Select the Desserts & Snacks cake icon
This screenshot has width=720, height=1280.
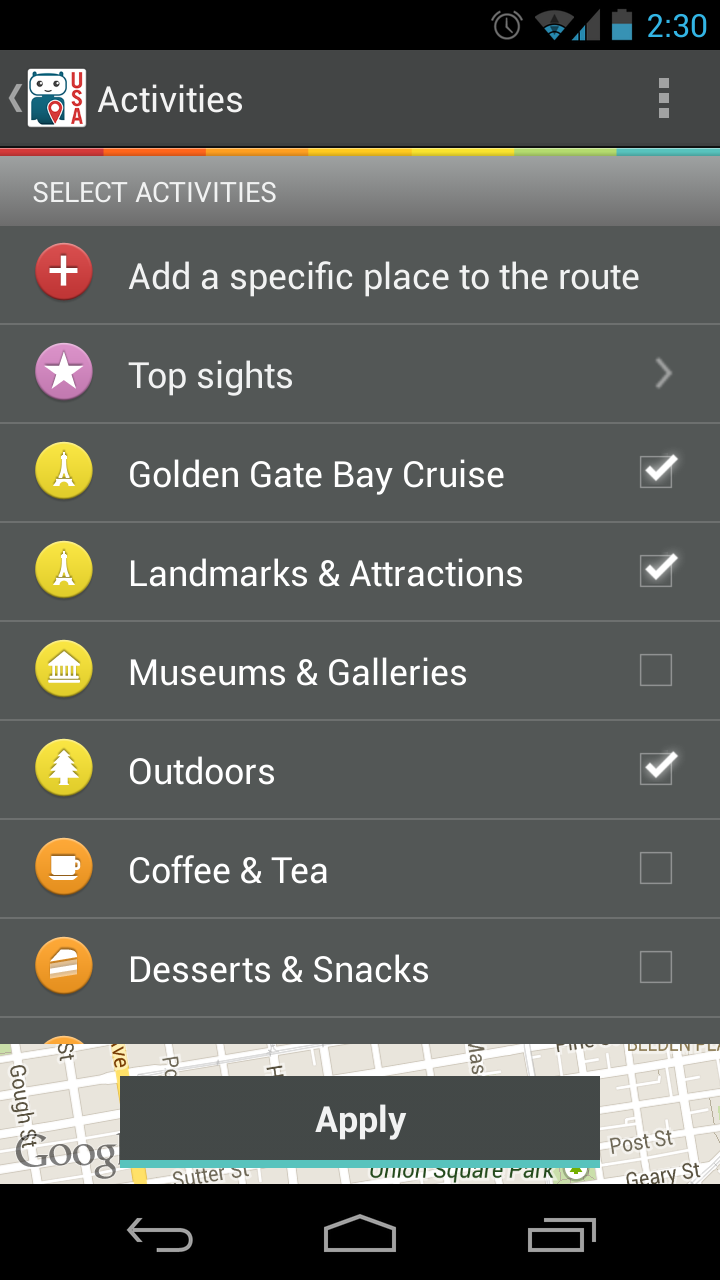click(63, 967)
